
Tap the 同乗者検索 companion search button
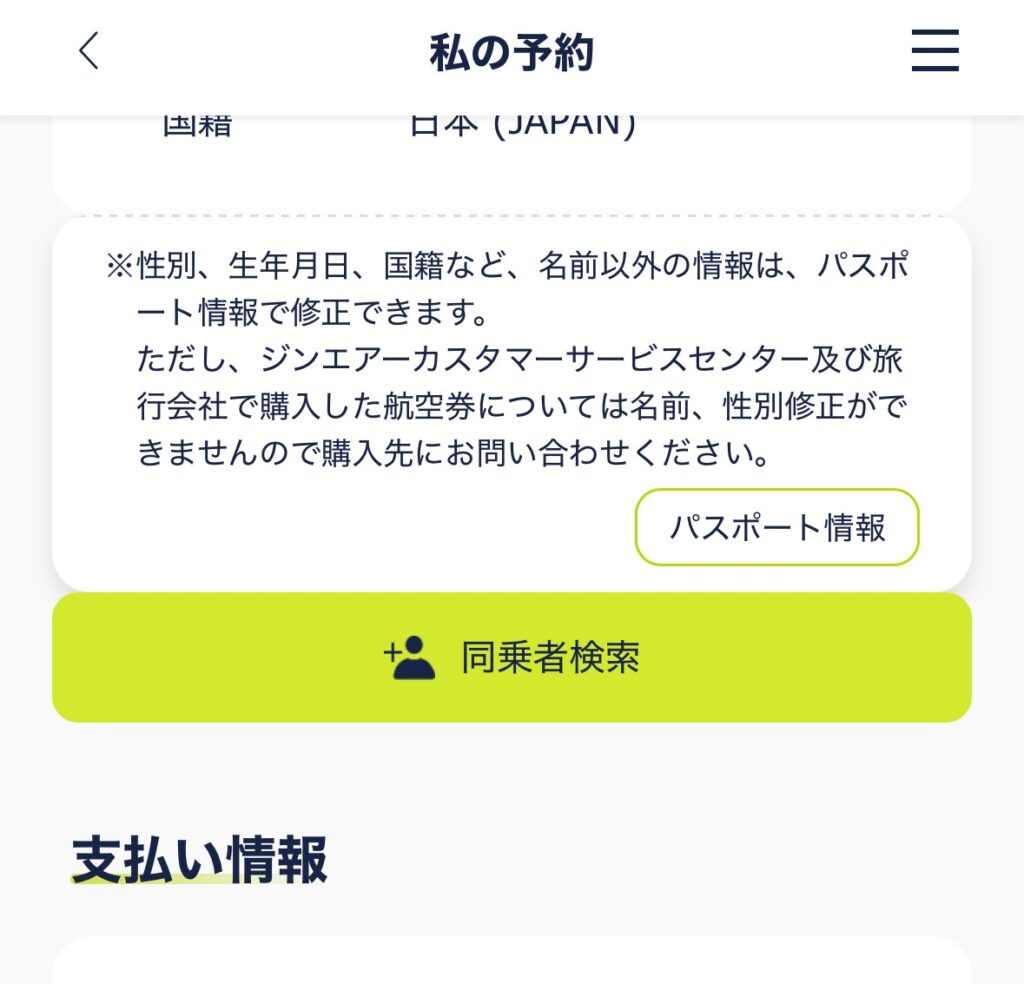pyautogui.click(x=512, y=657)
